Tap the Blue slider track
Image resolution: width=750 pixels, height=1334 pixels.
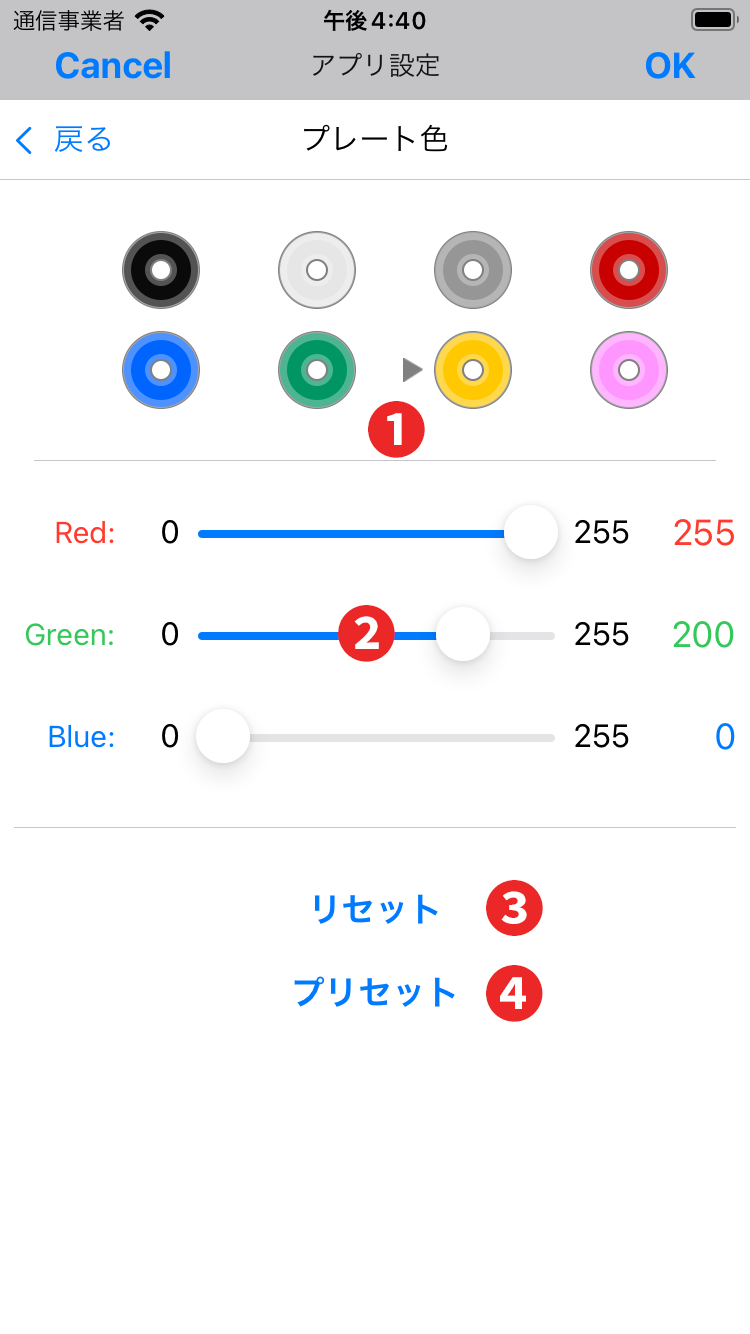[x=400, y=737]
